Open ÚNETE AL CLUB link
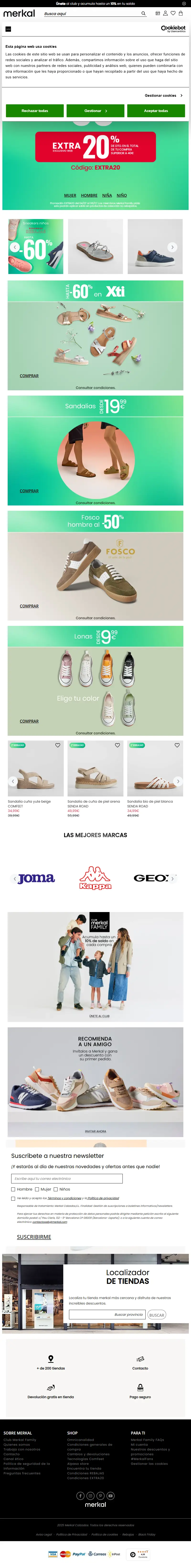191x1568 pixels. 99,1016
